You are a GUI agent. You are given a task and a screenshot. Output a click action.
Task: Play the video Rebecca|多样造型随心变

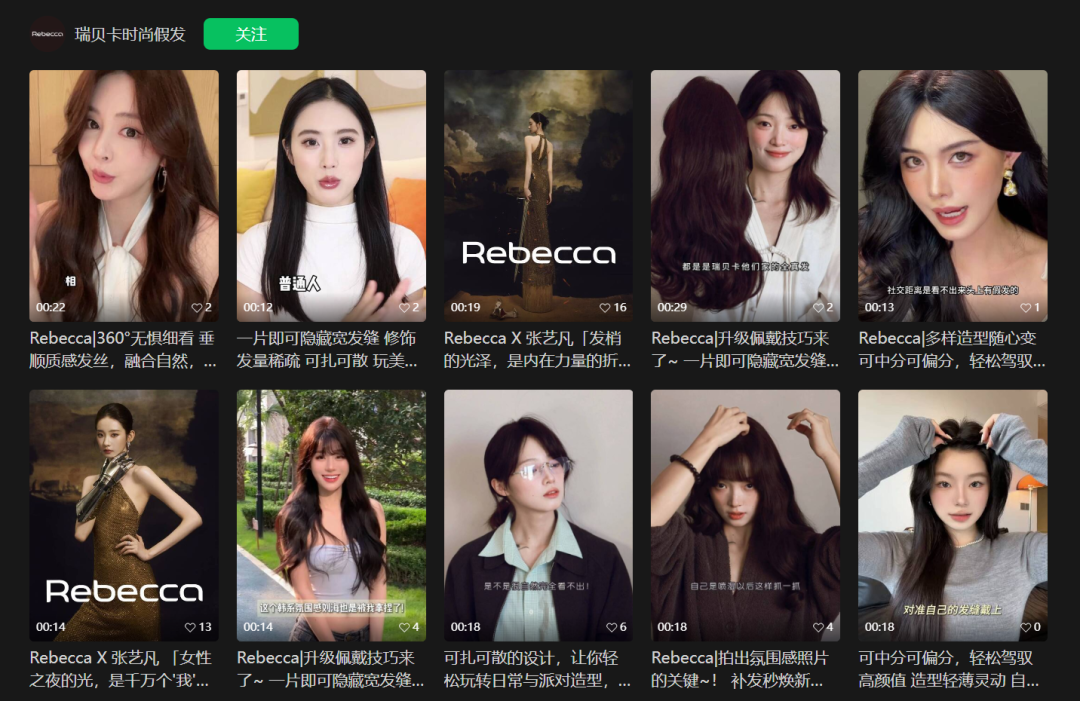(x=952, y=195)
